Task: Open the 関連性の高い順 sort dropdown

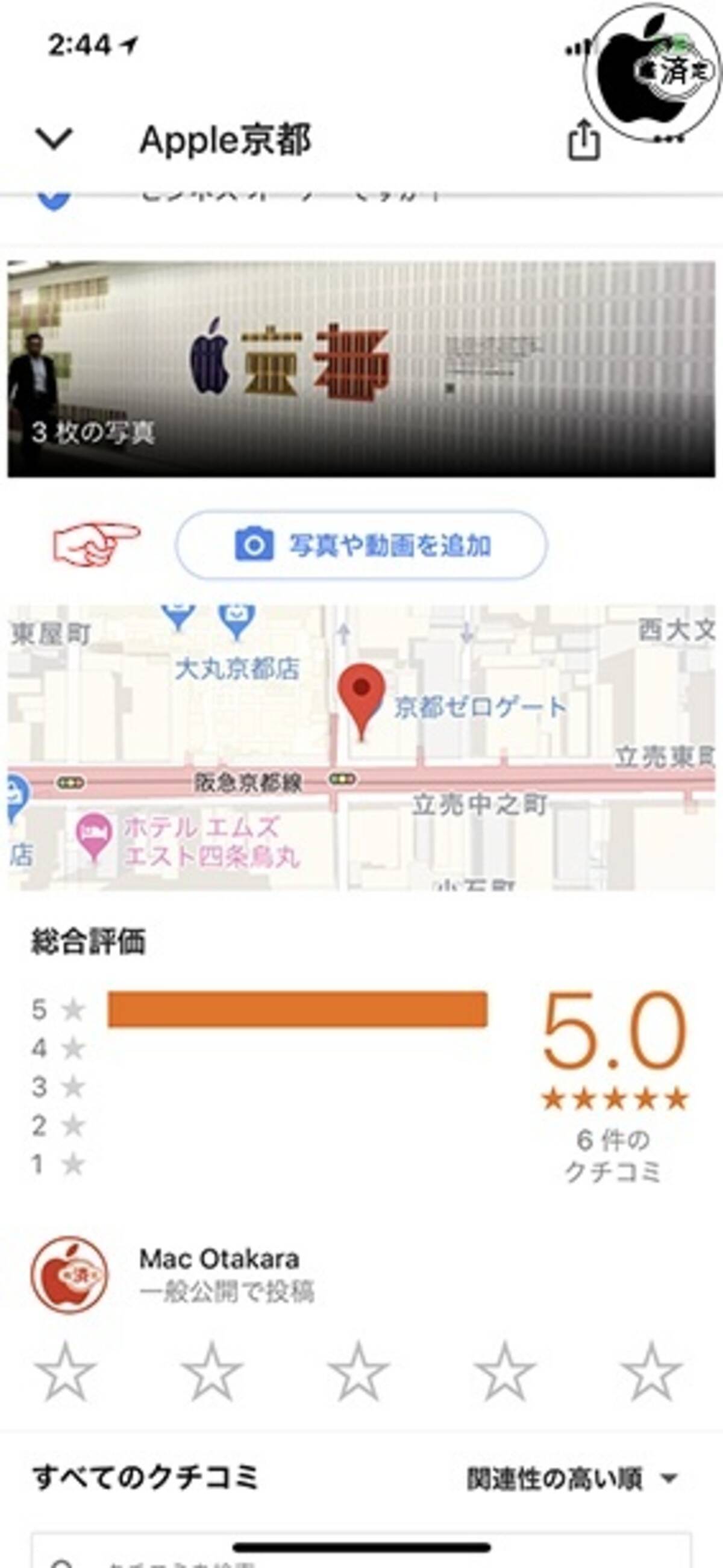Action: pyautogui.click(x=571, y=1478)
